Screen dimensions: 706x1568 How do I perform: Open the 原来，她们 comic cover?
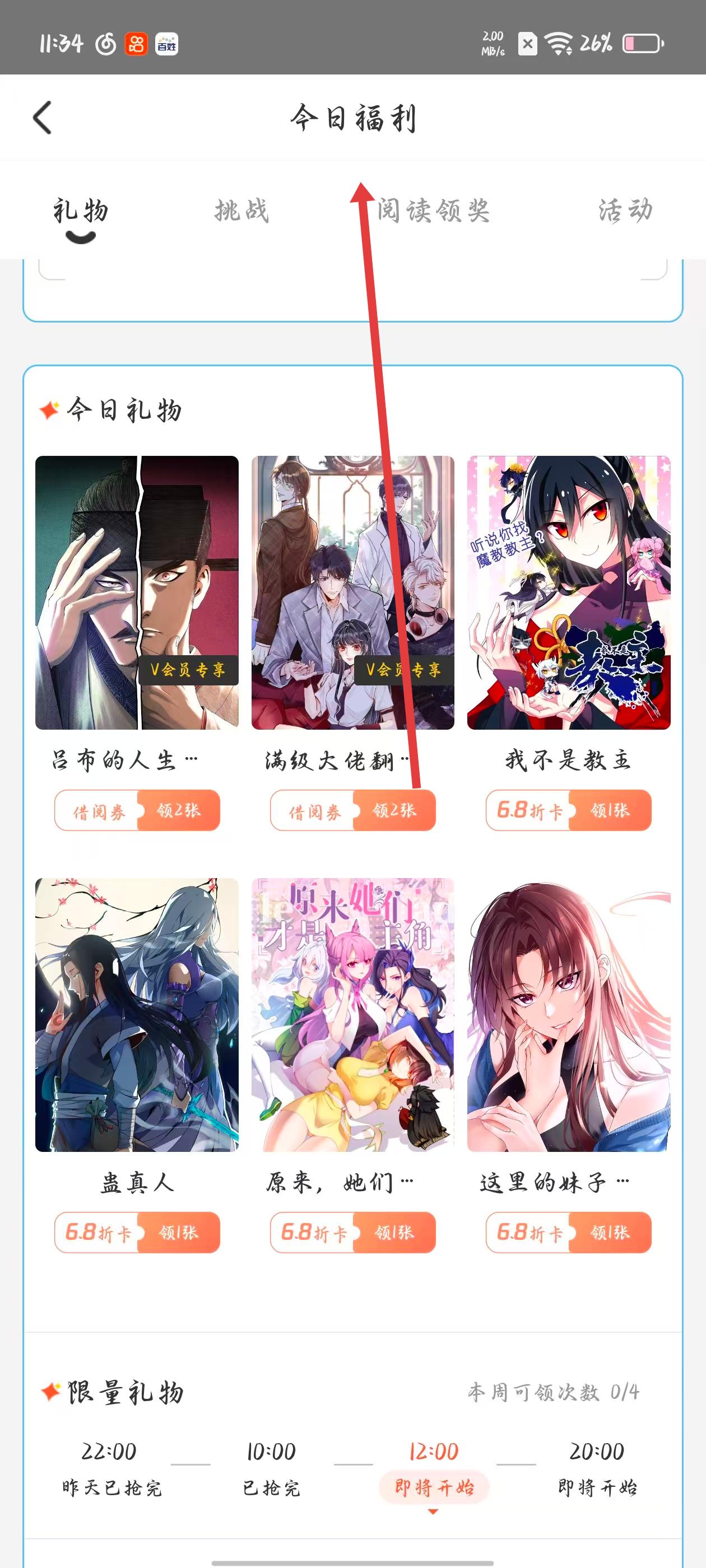(352, 1015)
